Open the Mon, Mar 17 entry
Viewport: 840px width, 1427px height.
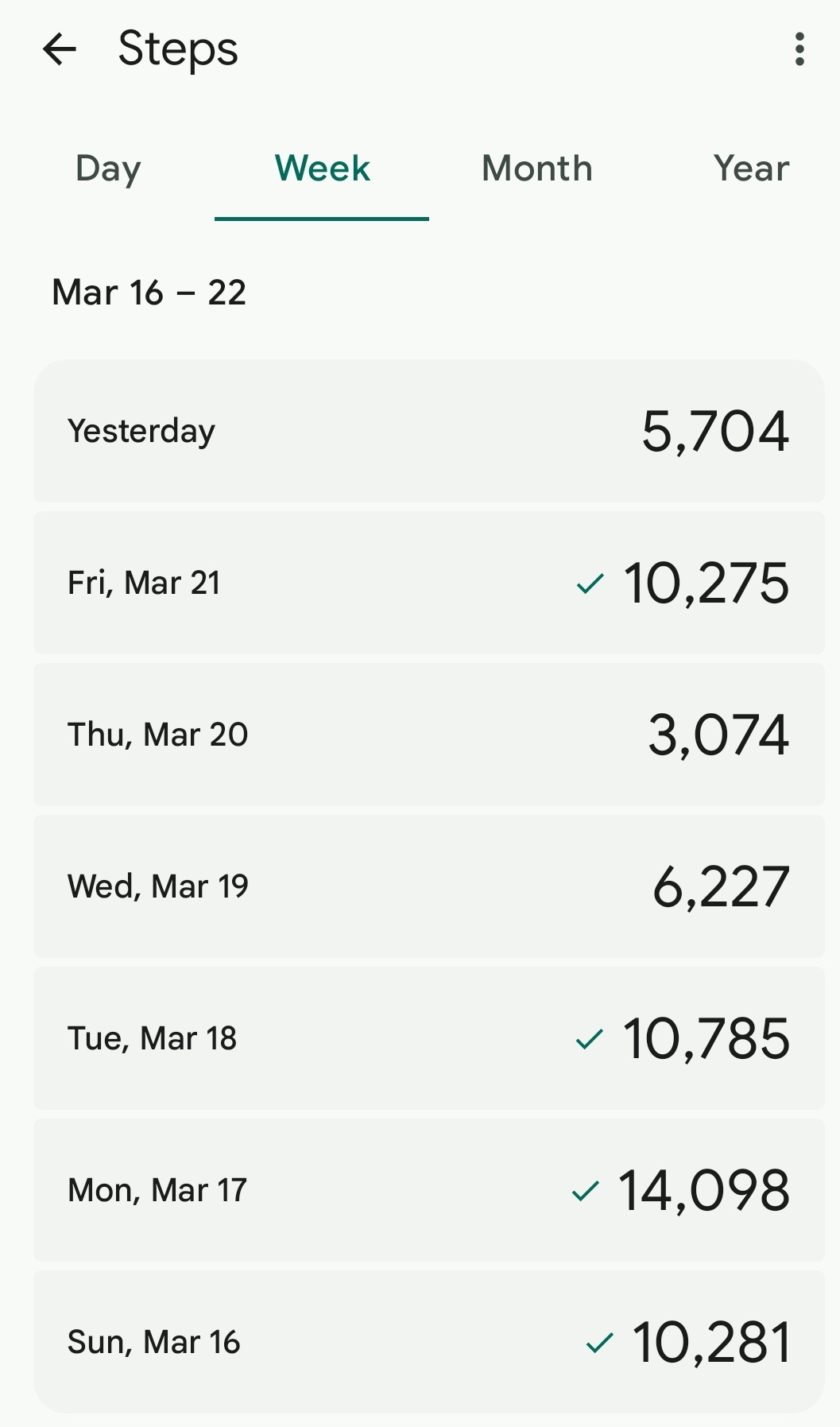coord(429,1190)
